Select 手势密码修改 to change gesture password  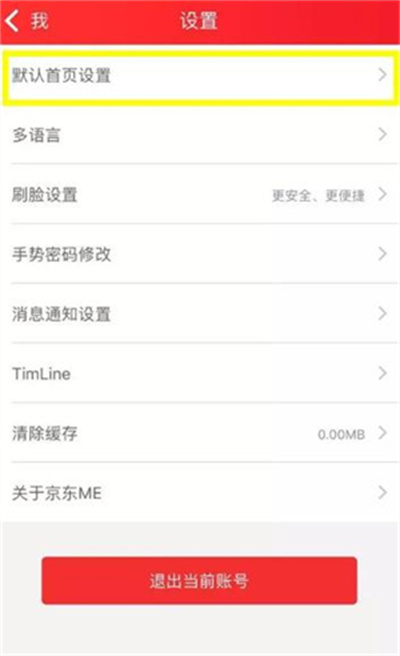tap(200, 254)
